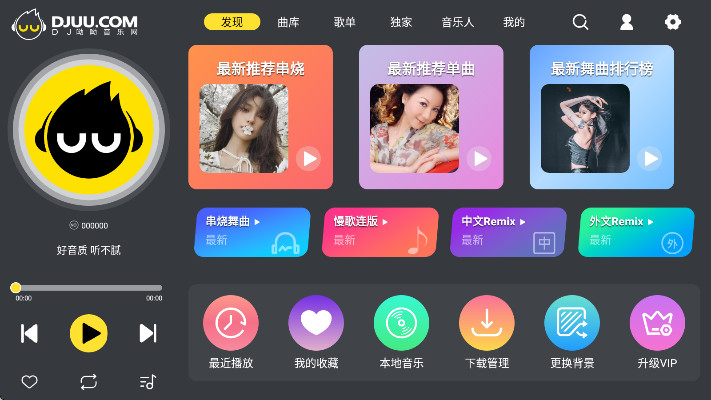Open the 最新推荐串烧 card

(260, 117)
